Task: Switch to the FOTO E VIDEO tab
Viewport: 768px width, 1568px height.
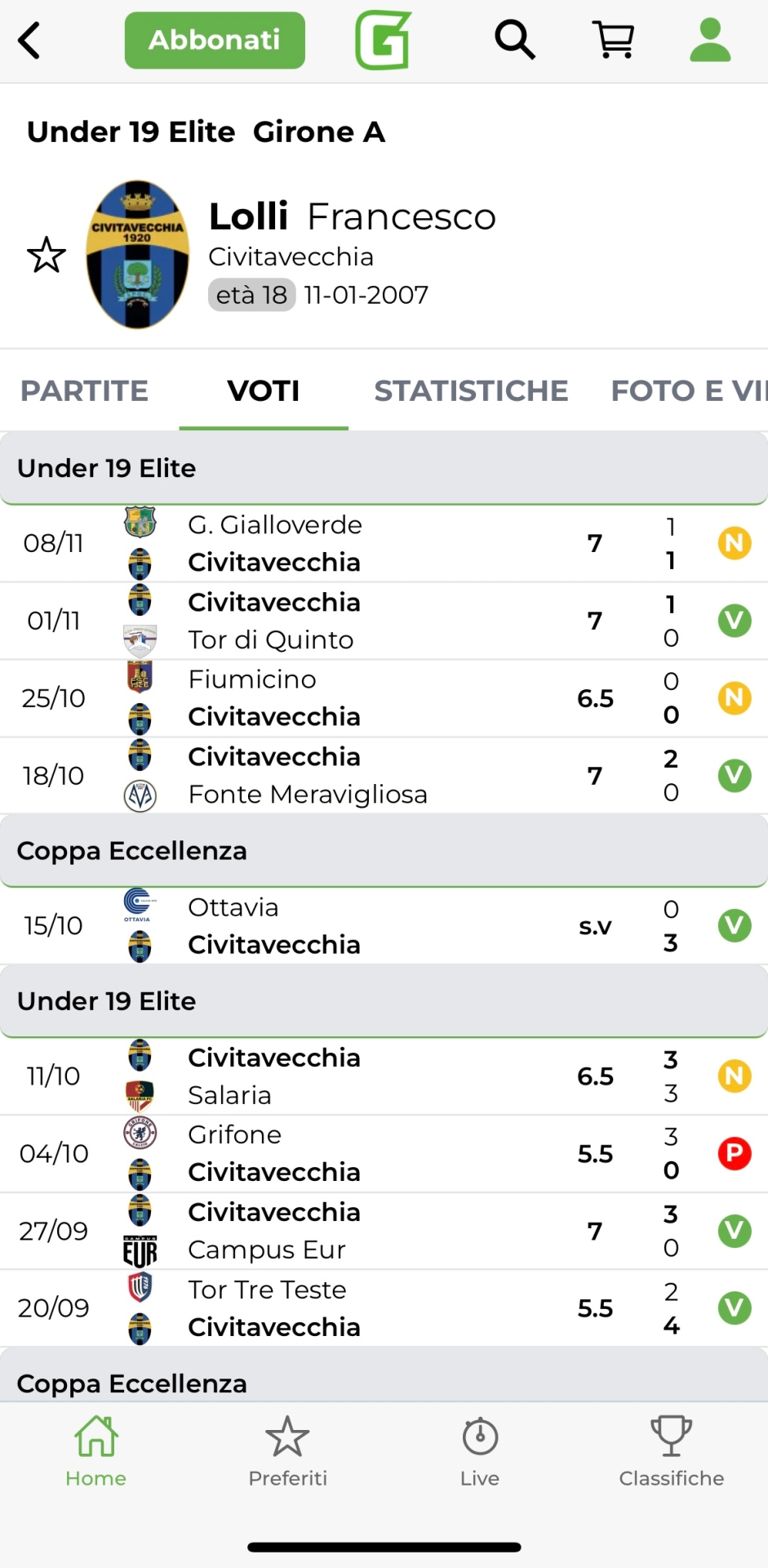Action: coord(688,390)
